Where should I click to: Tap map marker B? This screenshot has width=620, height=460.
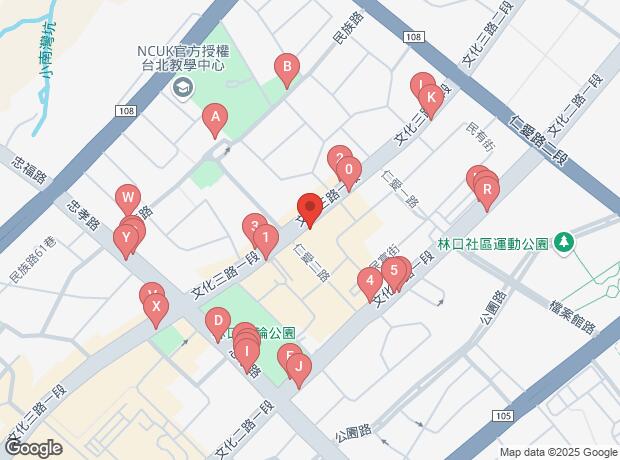coord(287,67)
